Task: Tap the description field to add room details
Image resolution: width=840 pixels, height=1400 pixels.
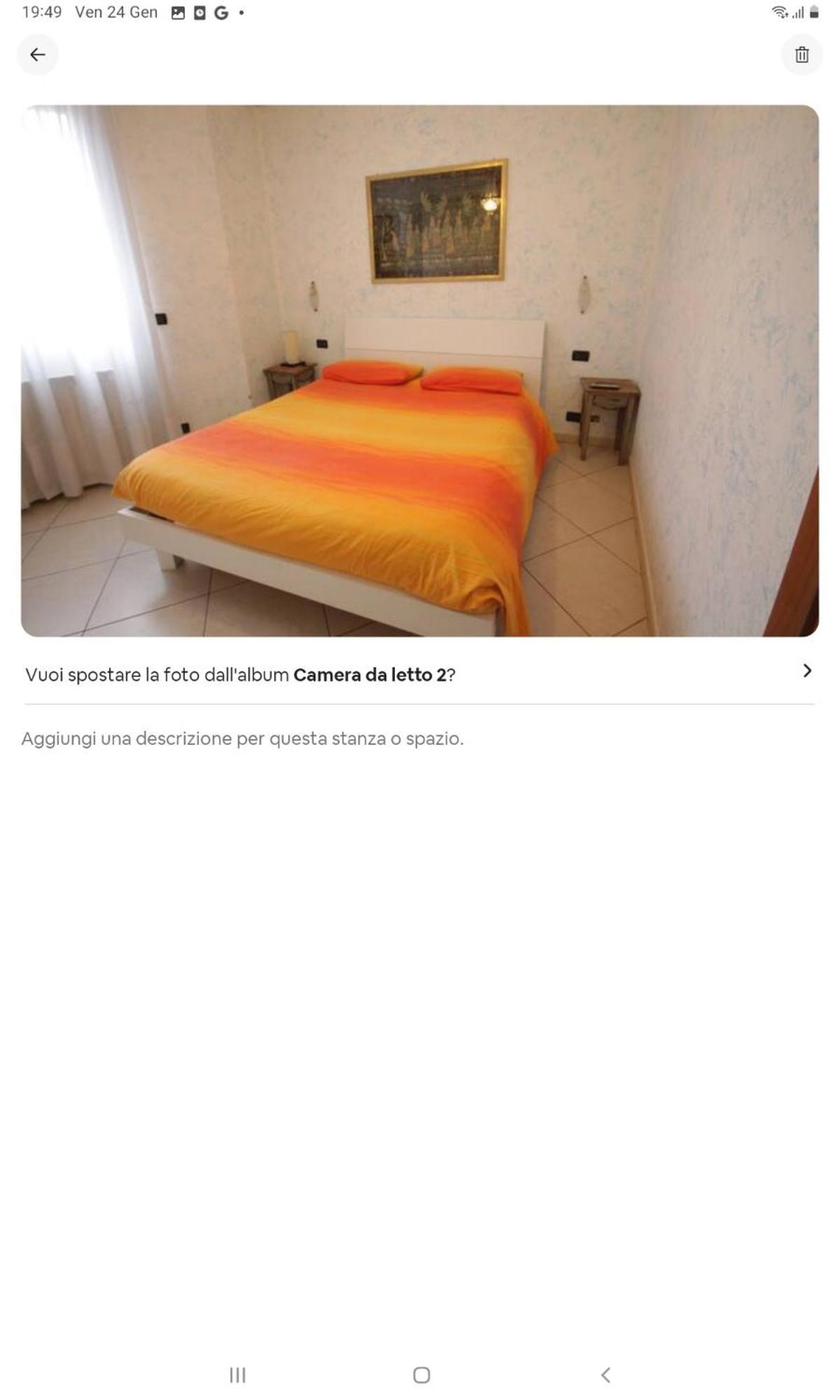Action: point(242,738)
